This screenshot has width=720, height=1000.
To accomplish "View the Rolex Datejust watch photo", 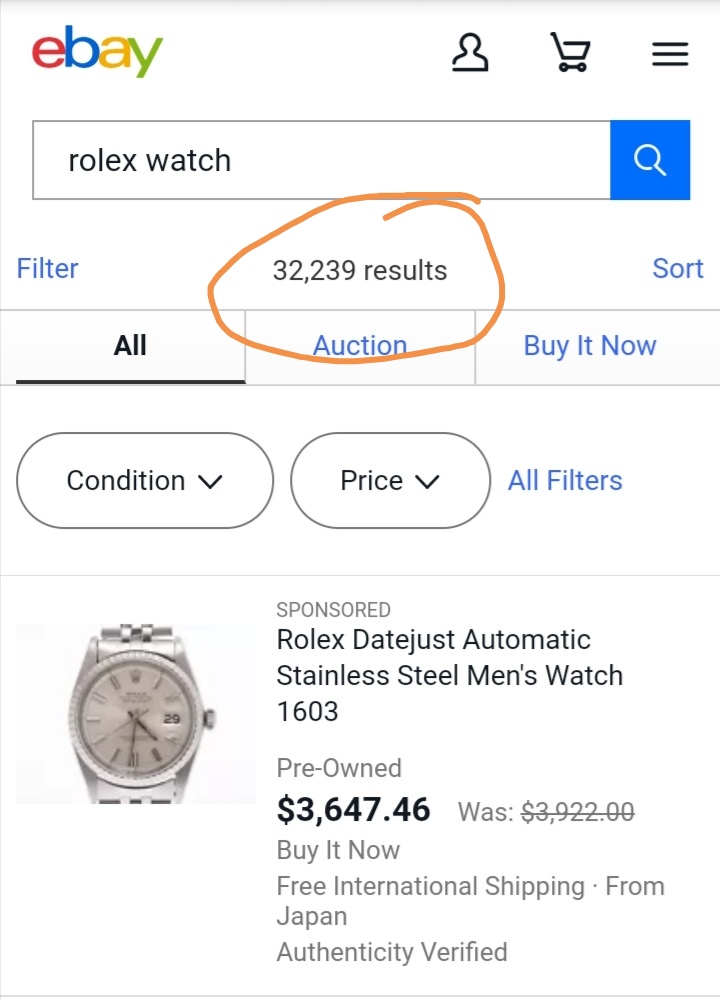I will 136,713.
